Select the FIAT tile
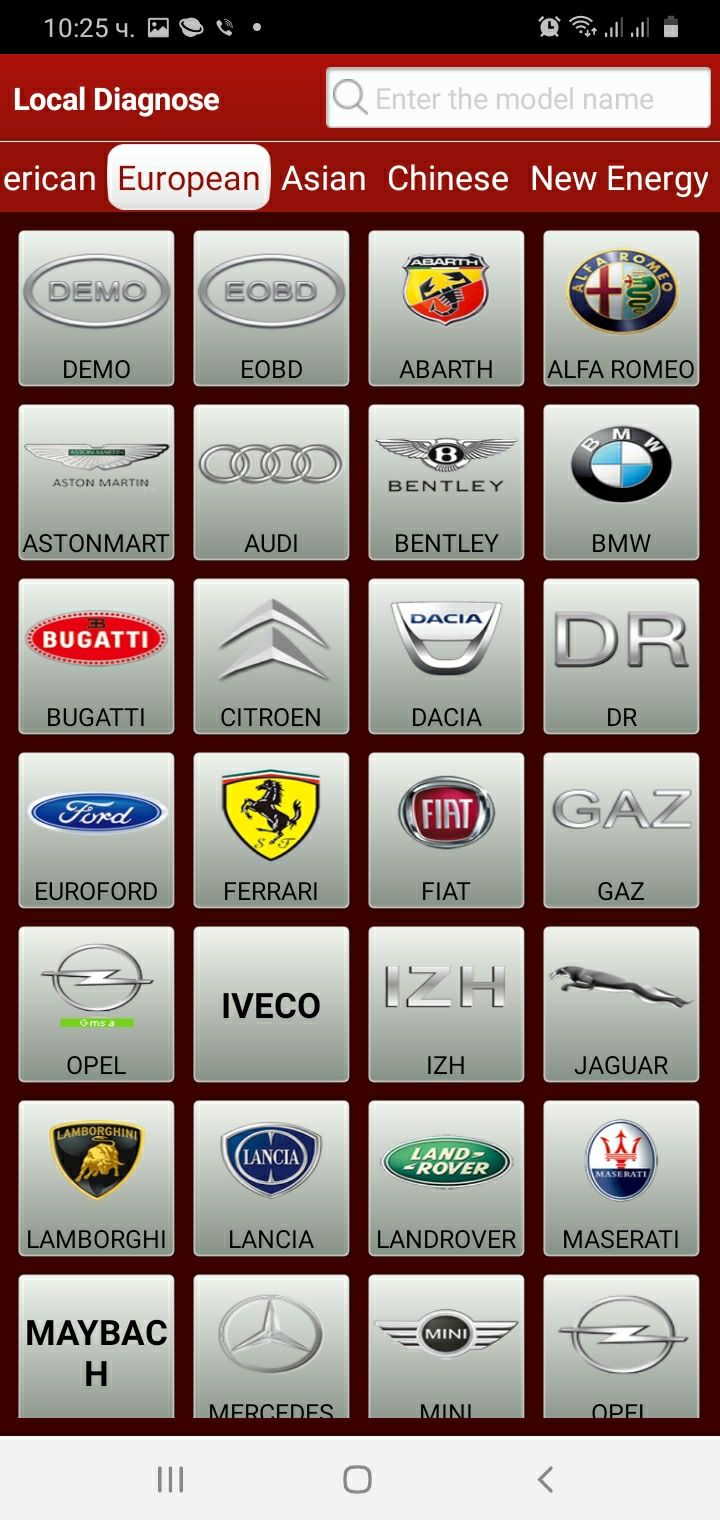This screenshot has height=1520, width=720. coord(446,830)
